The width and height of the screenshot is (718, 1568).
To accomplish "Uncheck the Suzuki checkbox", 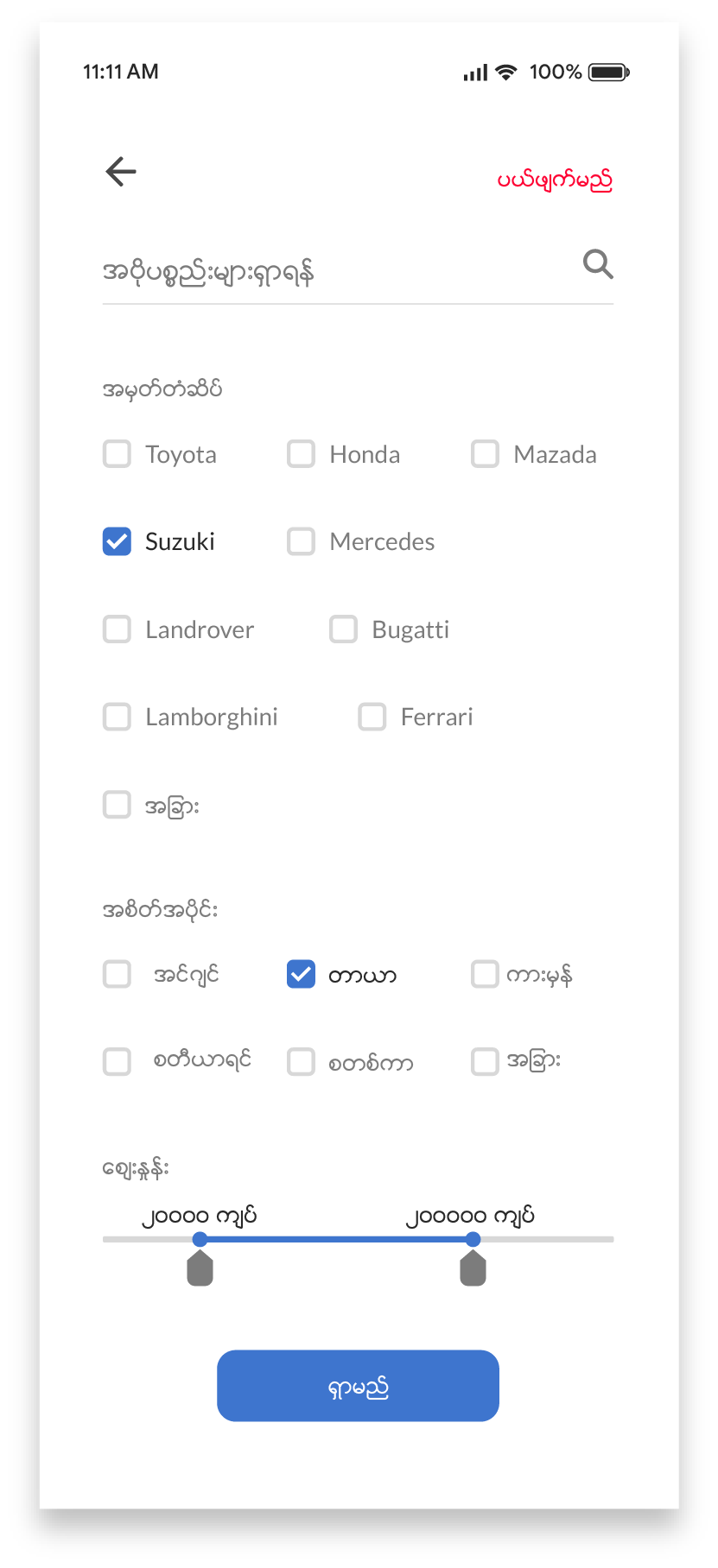I will (x=117, y=541).
